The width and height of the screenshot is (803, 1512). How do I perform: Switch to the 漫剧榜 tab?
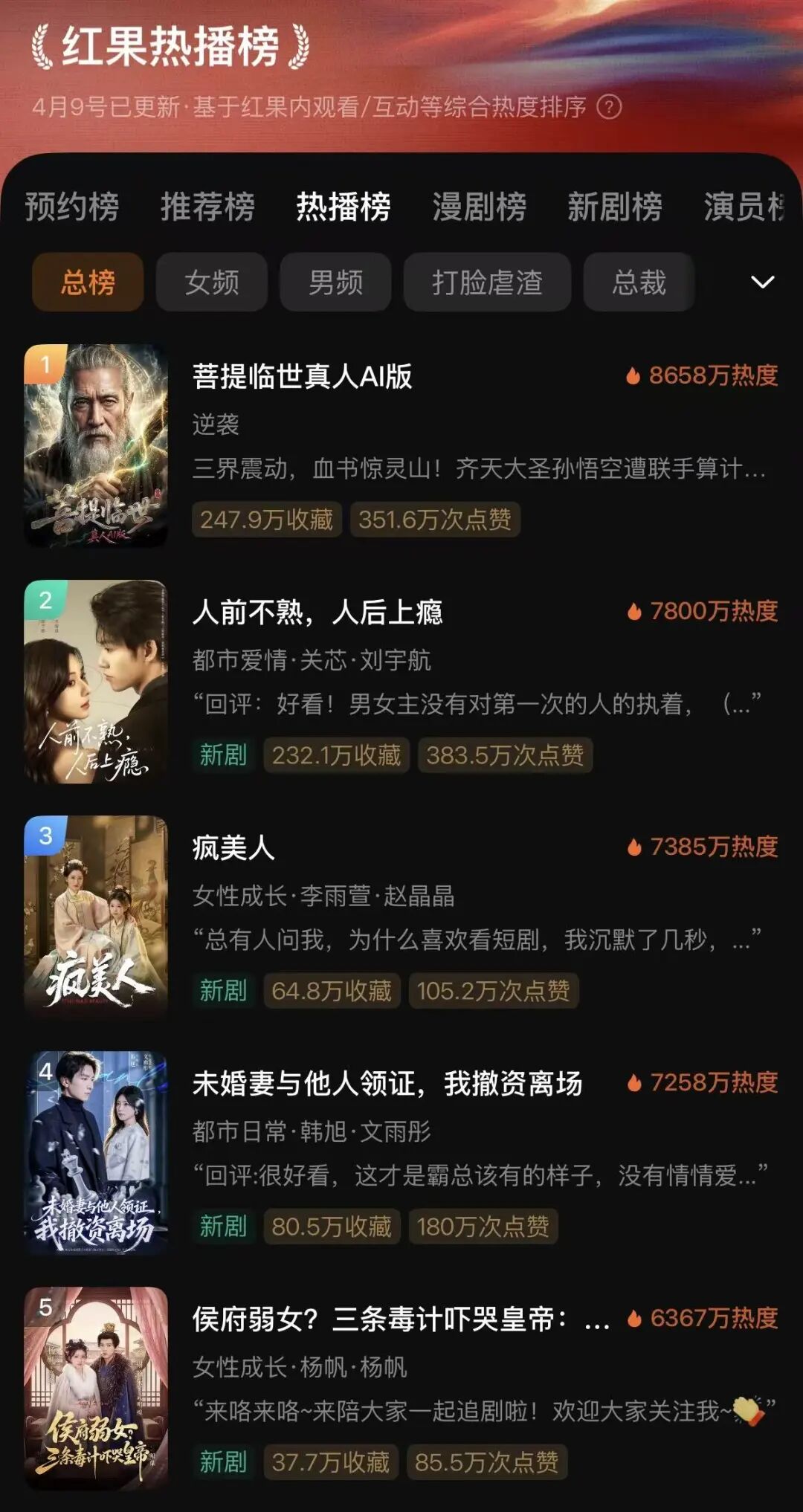tap(480, 207)
